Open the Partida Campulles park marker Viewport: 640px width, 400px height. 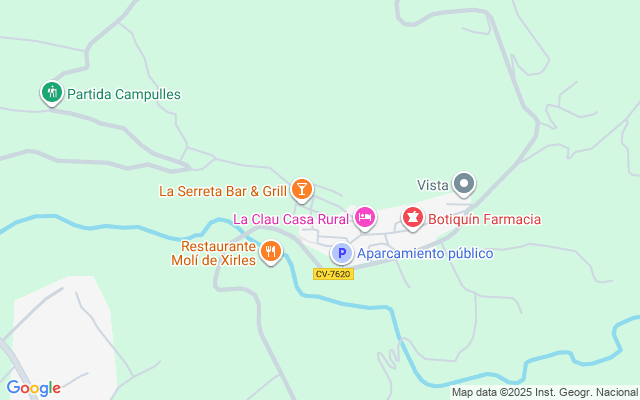(x=51, y=93)
